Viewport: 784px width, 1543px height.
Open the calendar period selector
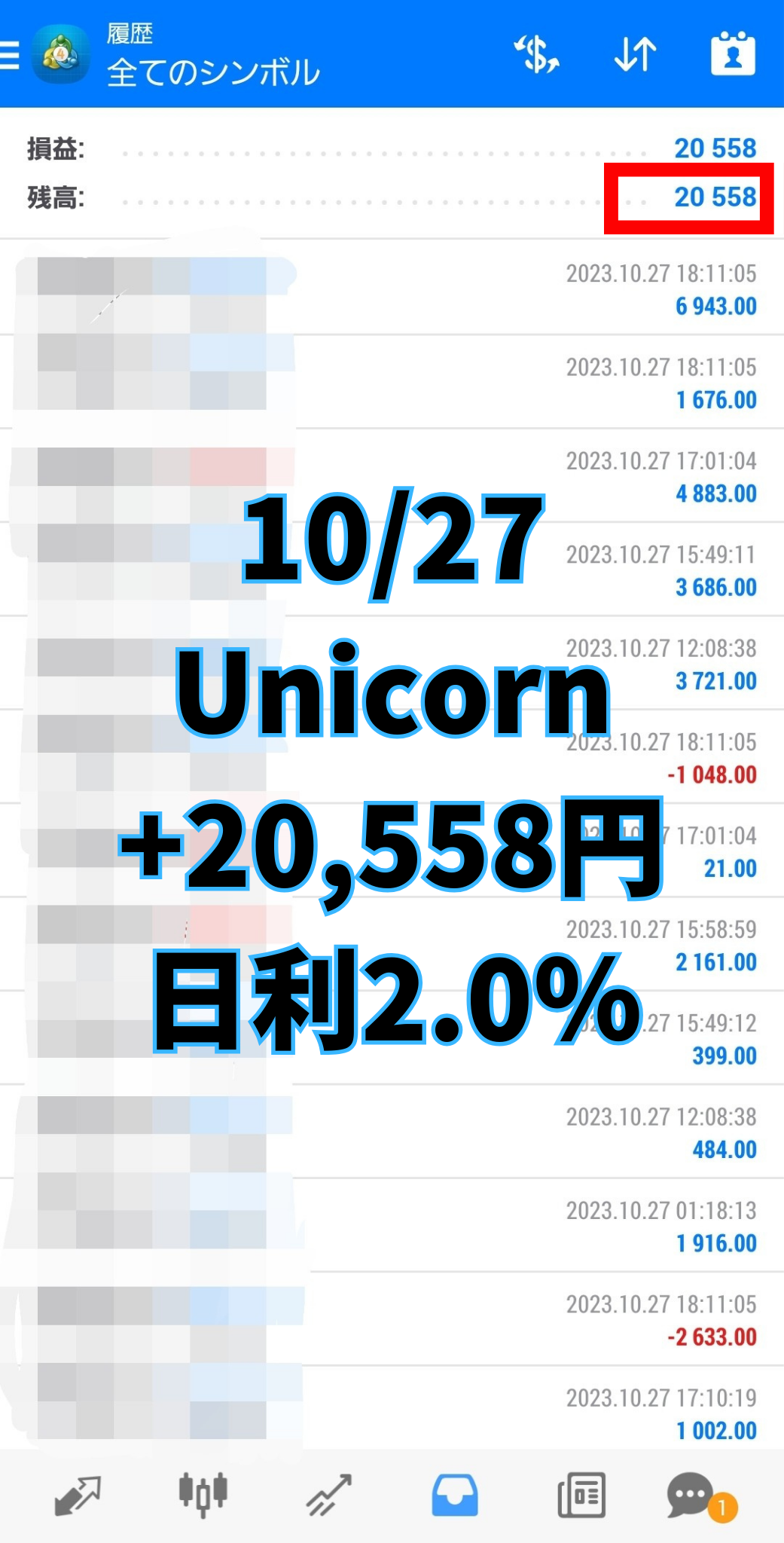click(733, 54)
